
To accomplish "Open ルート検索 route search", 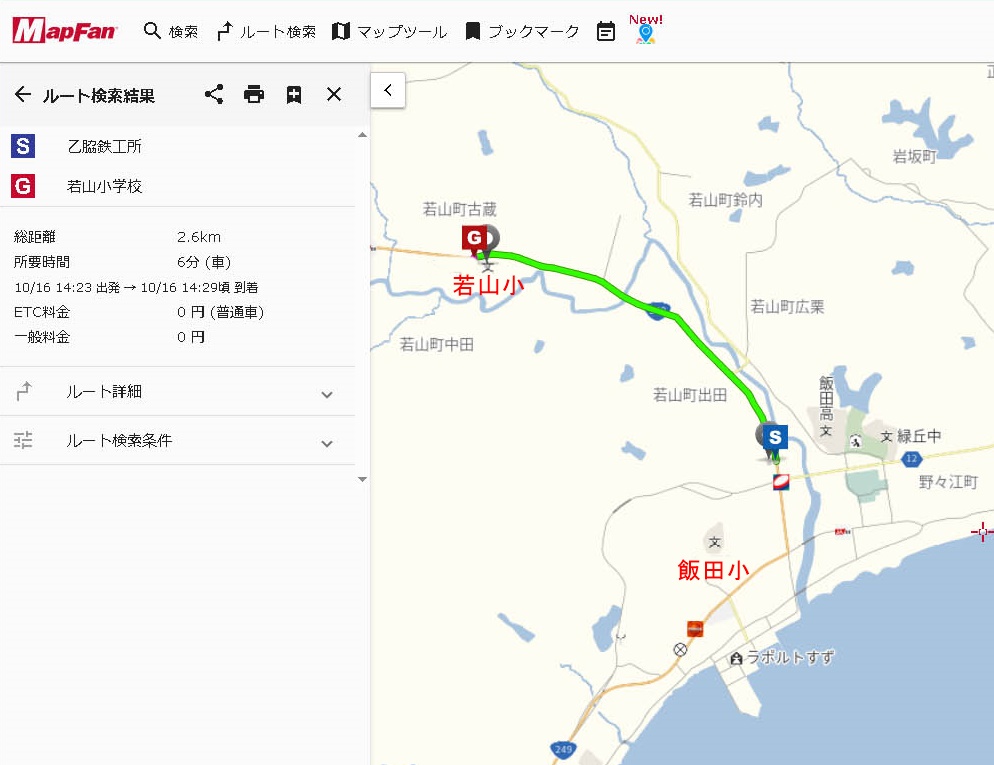I will click(266, 31).
